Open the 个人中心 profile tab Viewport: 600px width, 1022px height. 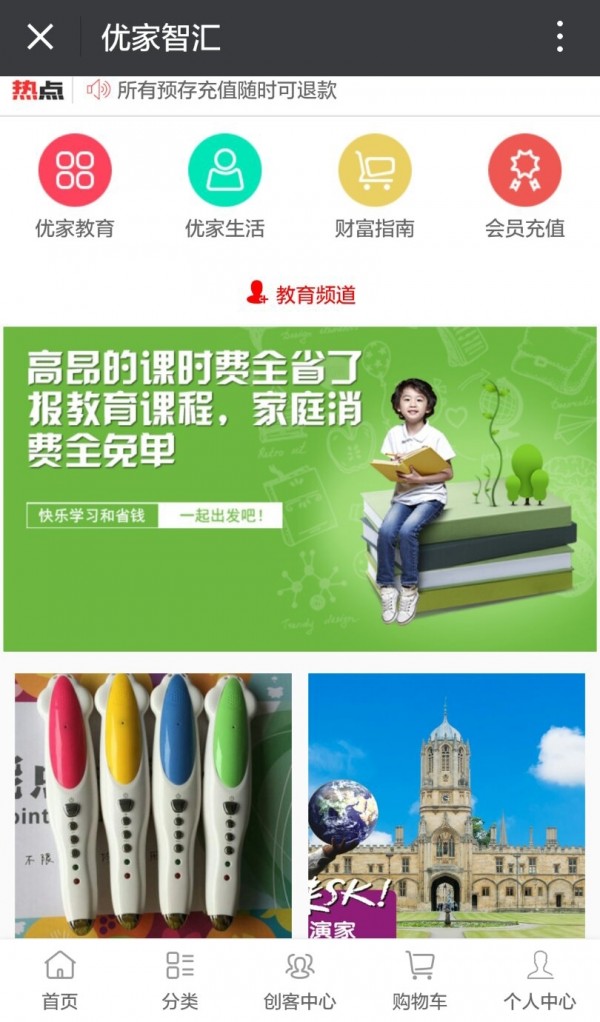540,980
